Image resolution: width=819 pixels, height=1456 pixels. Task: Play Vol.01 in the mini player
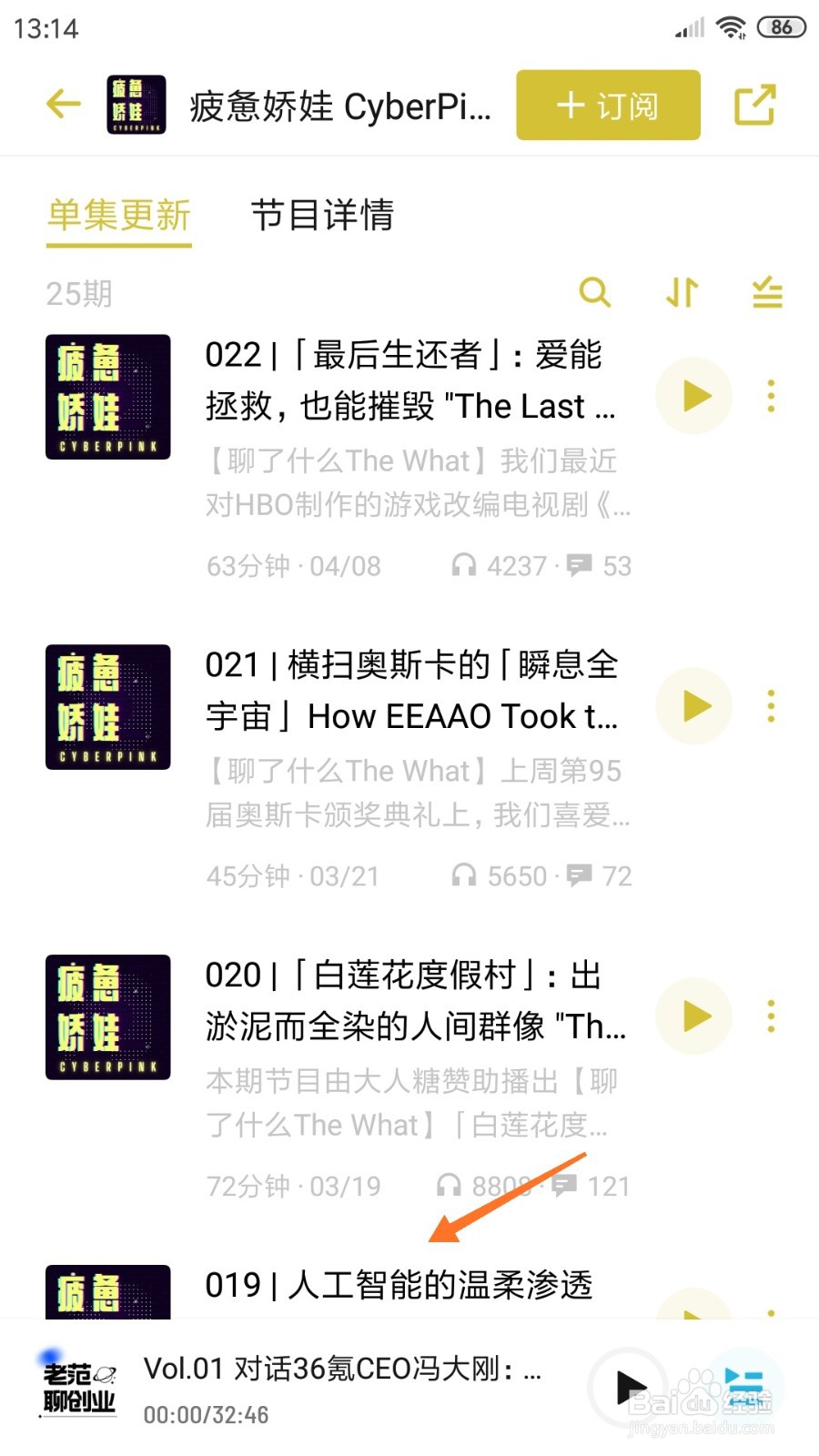tap(630, 1387)
